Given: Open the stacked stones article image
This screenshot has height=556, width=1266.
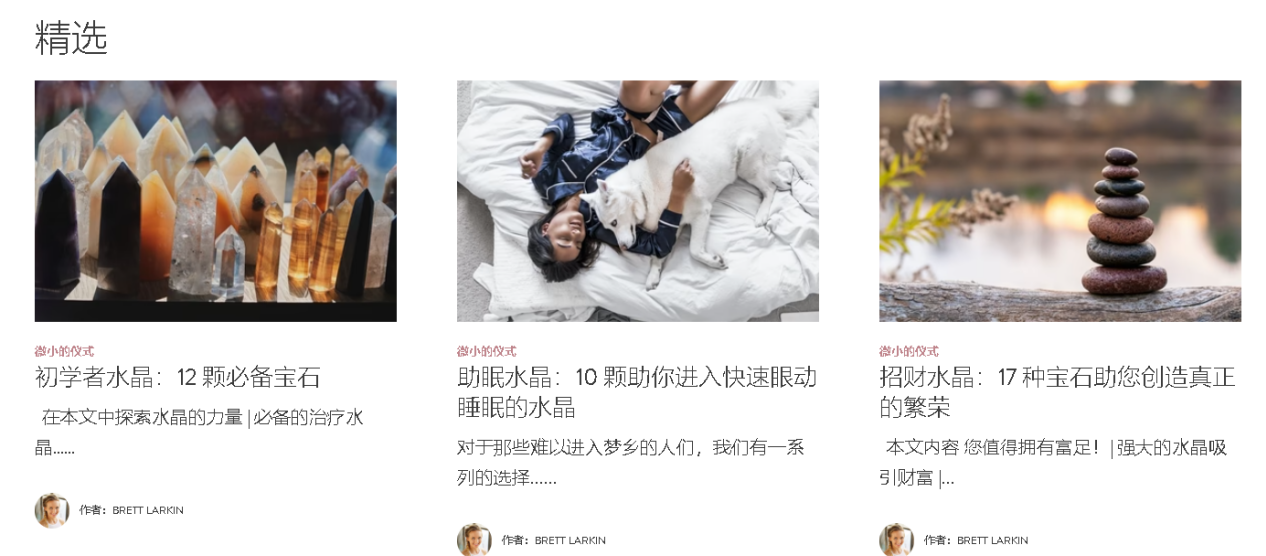Looking at the screenshot, I should point(1059,201).
